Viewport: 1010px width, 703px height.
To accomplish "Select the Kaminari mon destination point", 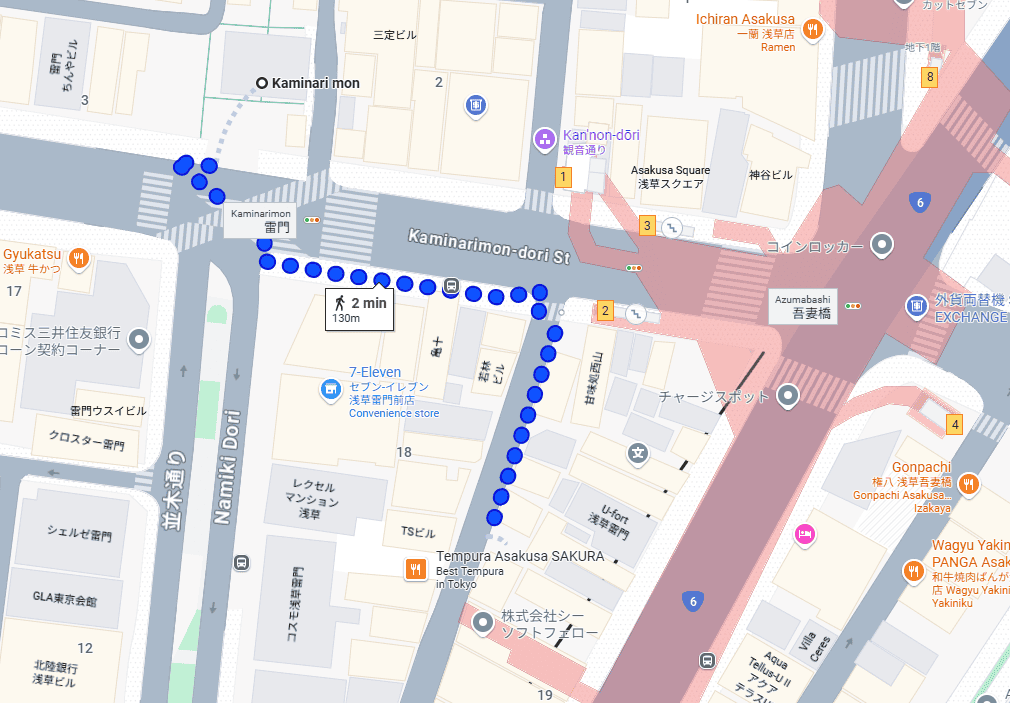I will pos(262,84).
